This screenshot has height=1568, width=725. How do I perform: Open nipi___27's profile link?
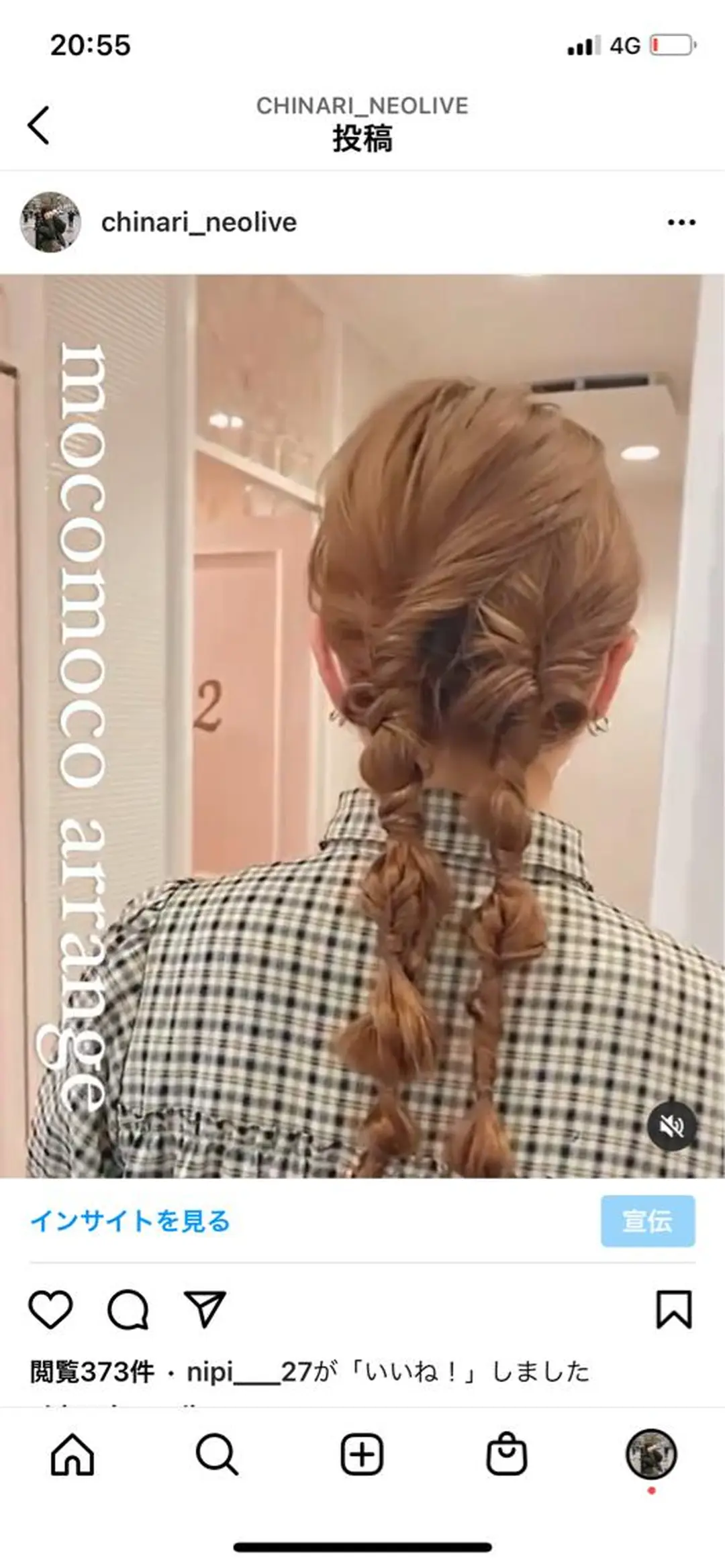248,1372
